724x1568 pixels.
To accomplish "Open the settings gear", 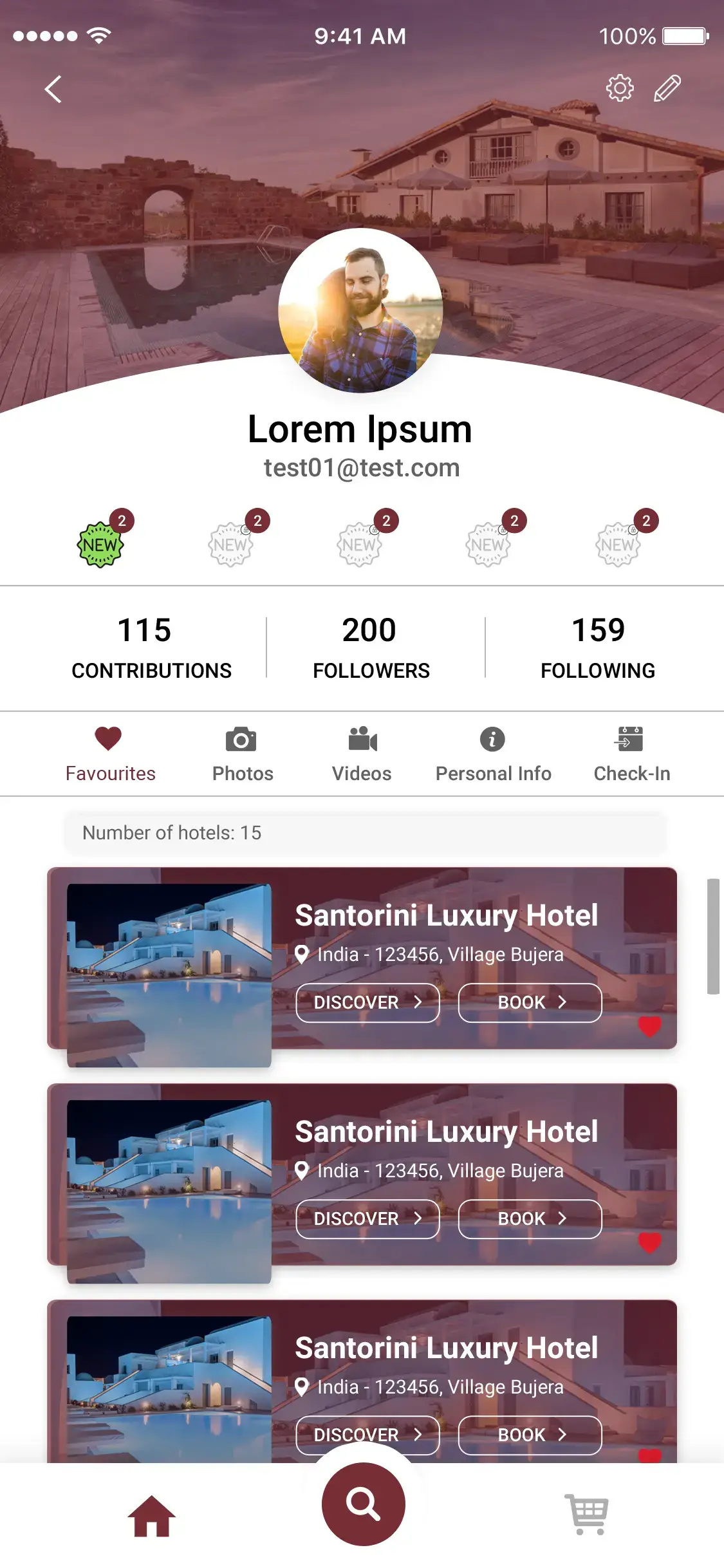I will pyautogui.click(x=619, y=88).
